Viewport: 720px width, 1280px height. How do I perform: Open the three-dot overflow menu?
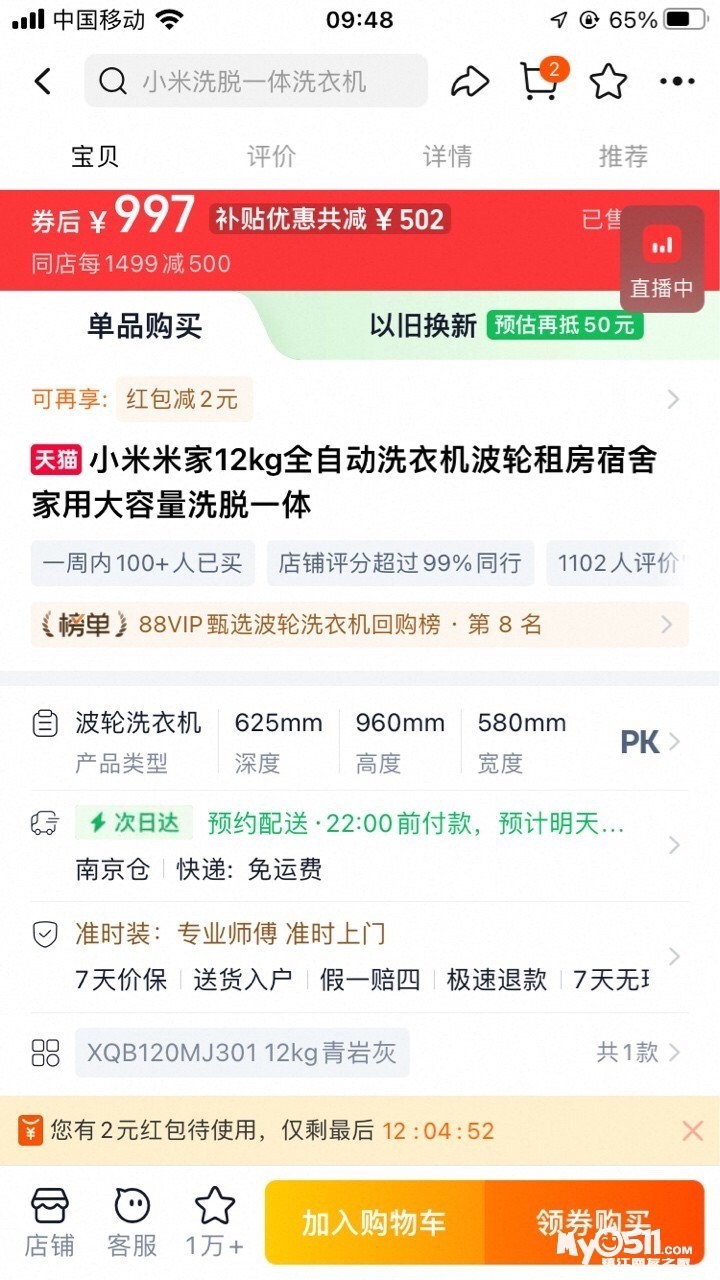click(x=677, y=81)
